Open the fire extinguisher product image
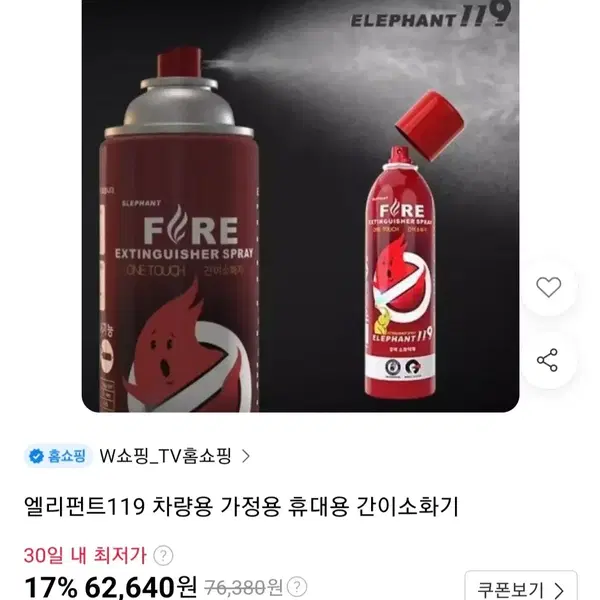The image size is (600, 600). click(x=300, y=206)
